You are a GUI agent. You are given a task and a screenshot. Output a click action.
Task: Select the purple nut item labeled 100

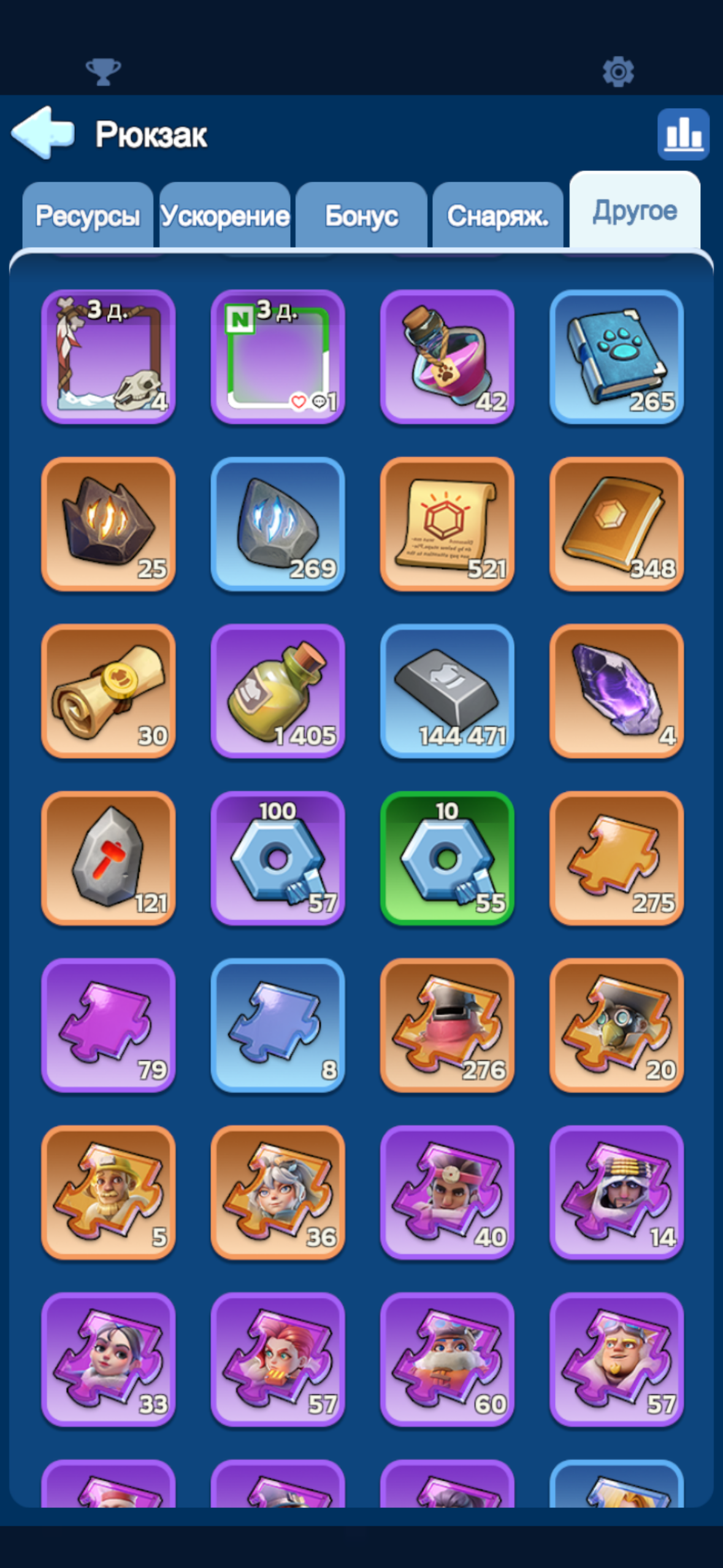pyautogui.click(x=278, y=858)
